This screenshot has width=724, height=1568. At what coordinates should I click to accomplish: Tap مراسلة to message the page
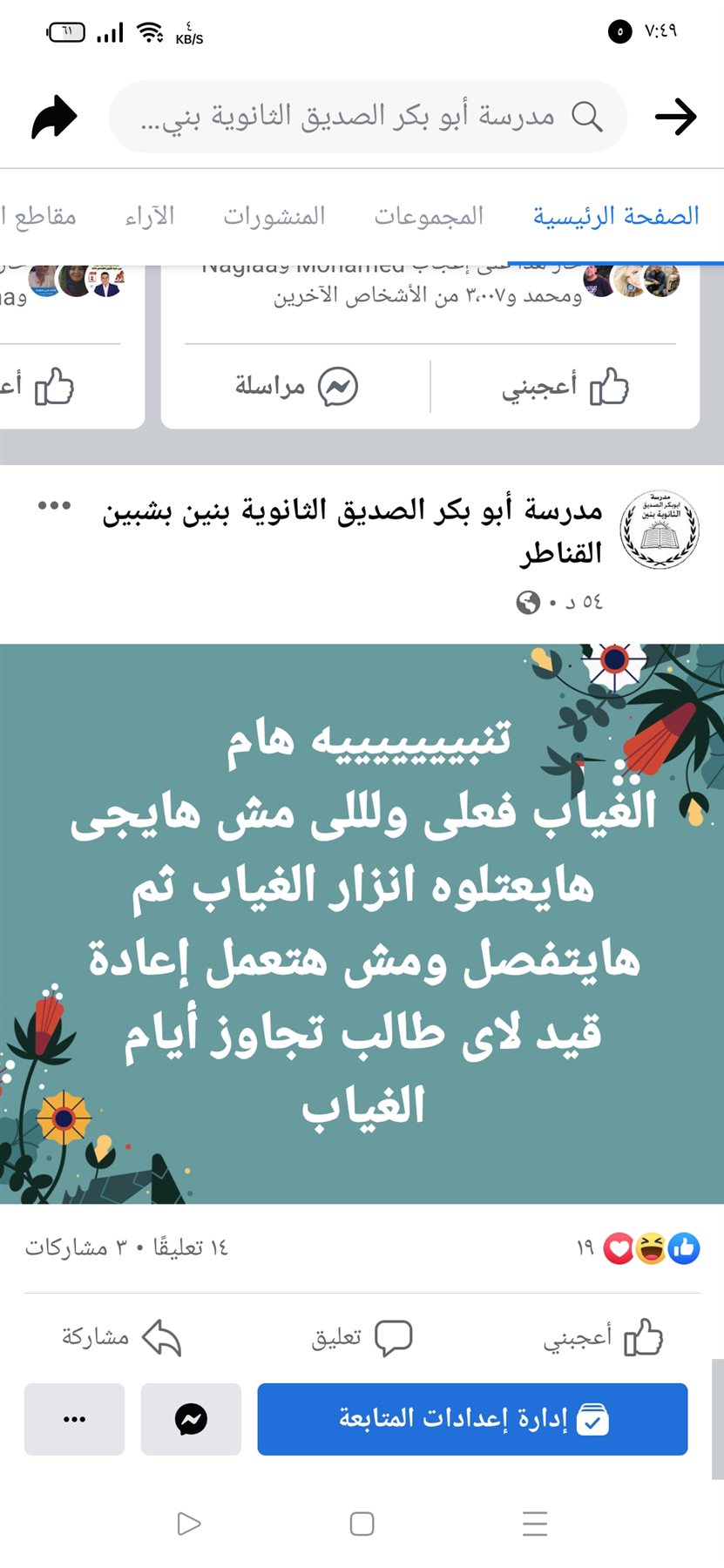(296, 386)
